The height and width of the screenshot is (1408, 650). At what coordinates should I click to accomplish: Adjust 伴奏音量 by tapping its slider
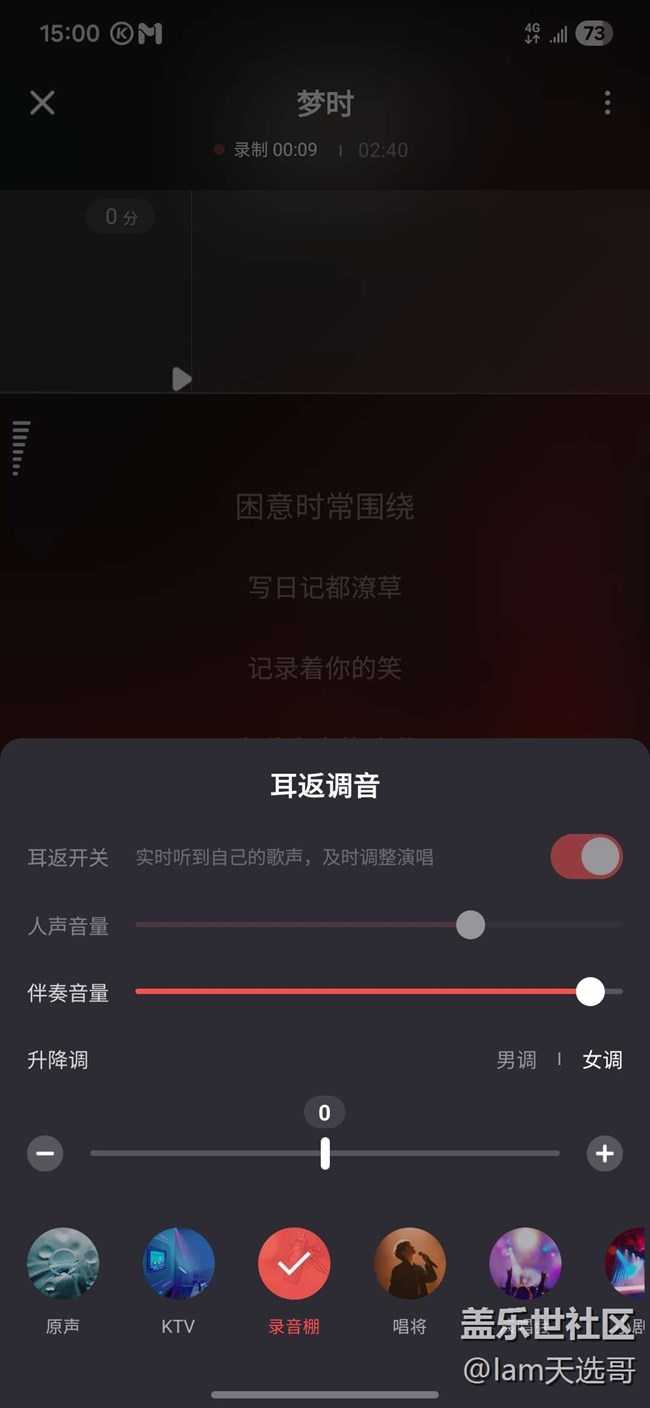360,991
